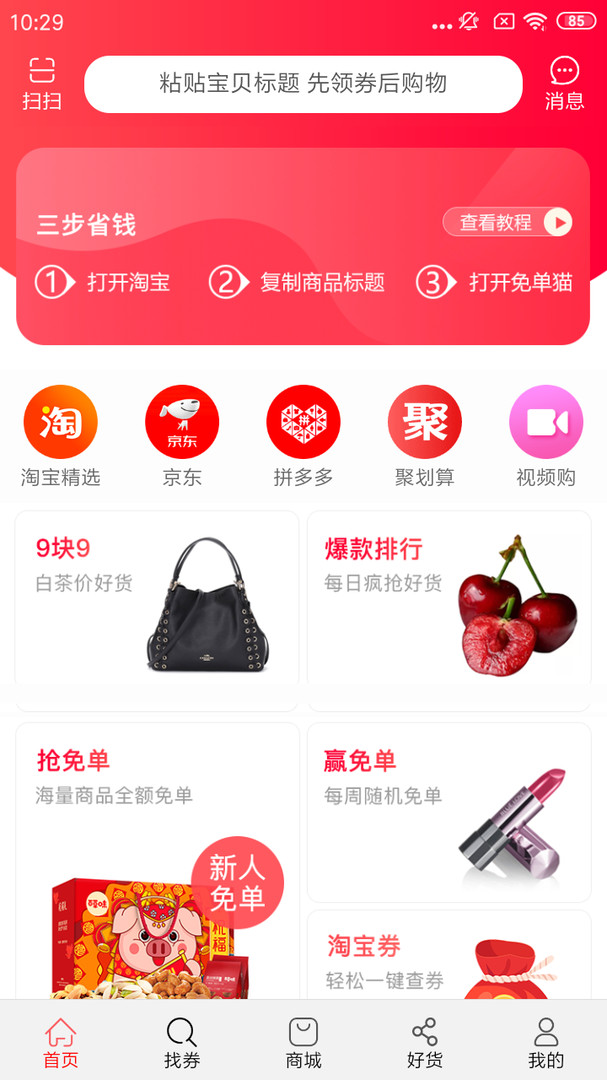Open the 拼多多 shortcut

[x=303, y=436]
